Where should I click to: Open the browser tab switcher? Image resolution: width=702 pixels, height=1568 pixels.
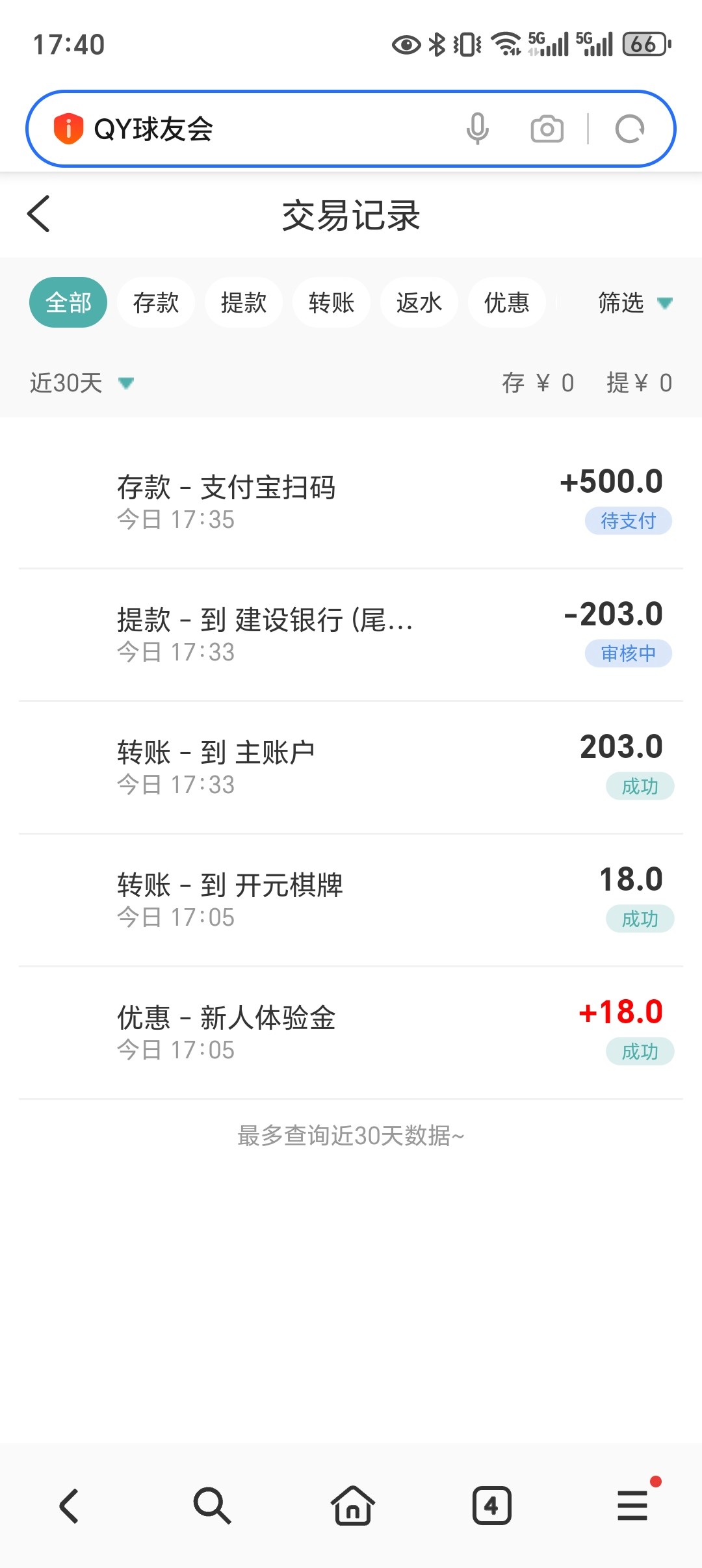(491, 1505)
